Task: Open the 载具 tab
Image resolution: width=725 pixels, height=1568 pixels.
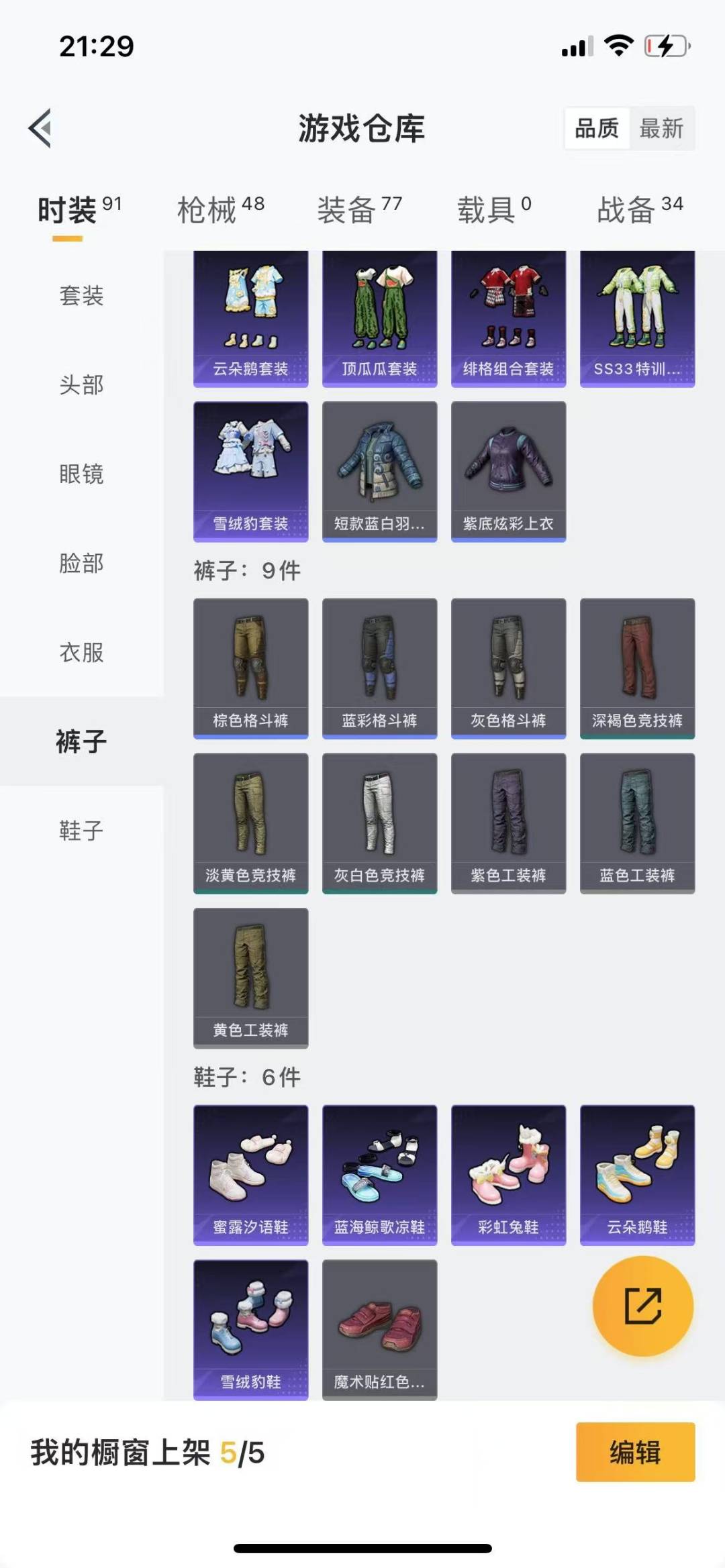Action: pos(494,209)
